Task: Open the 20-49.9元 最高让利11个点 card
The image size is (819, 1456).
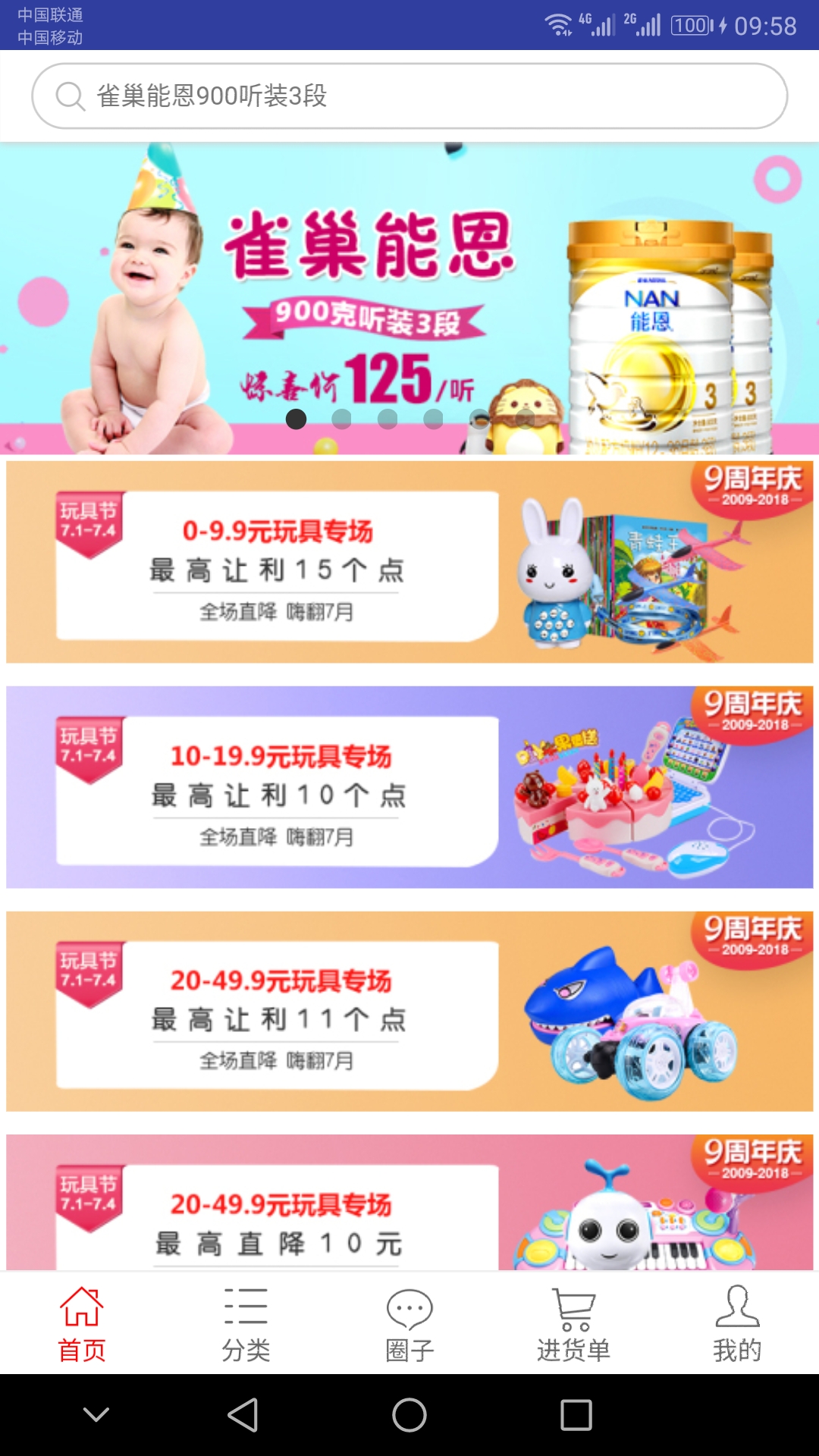Action: pyautogui.click(x=409, y=1012)
